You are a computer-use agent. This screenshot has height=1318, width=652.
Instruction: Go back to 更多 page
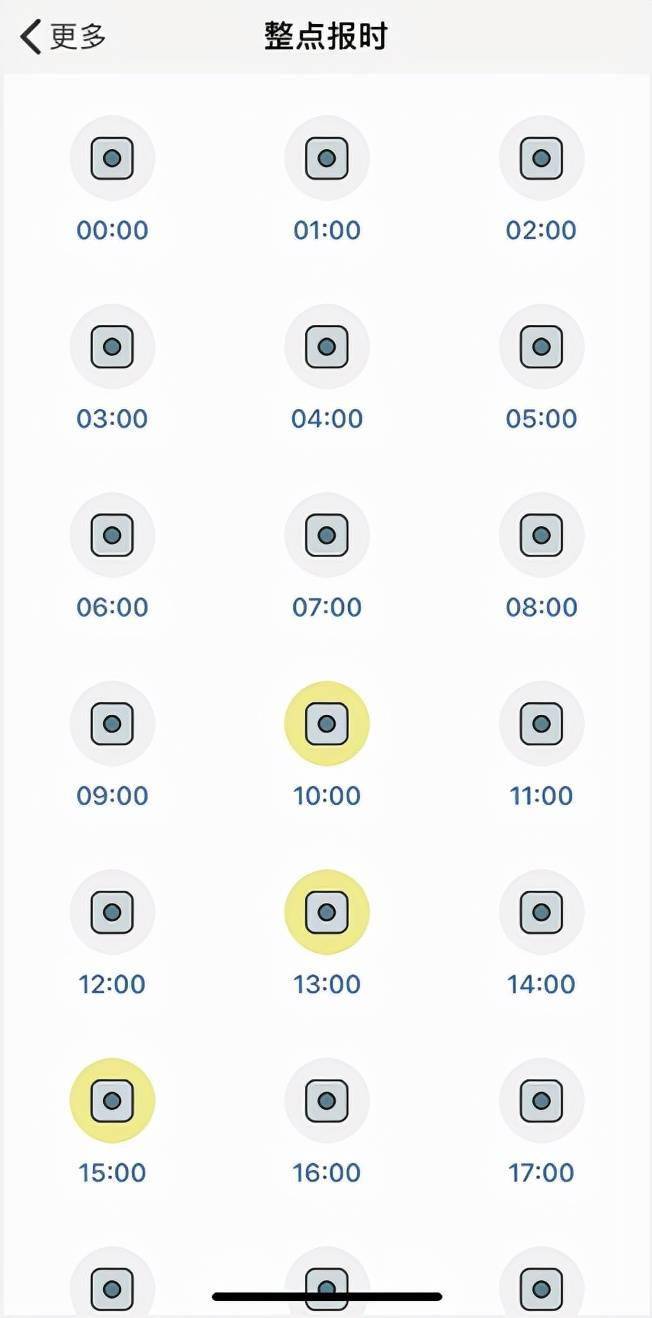pyautogui.click(x=62, y=37)
